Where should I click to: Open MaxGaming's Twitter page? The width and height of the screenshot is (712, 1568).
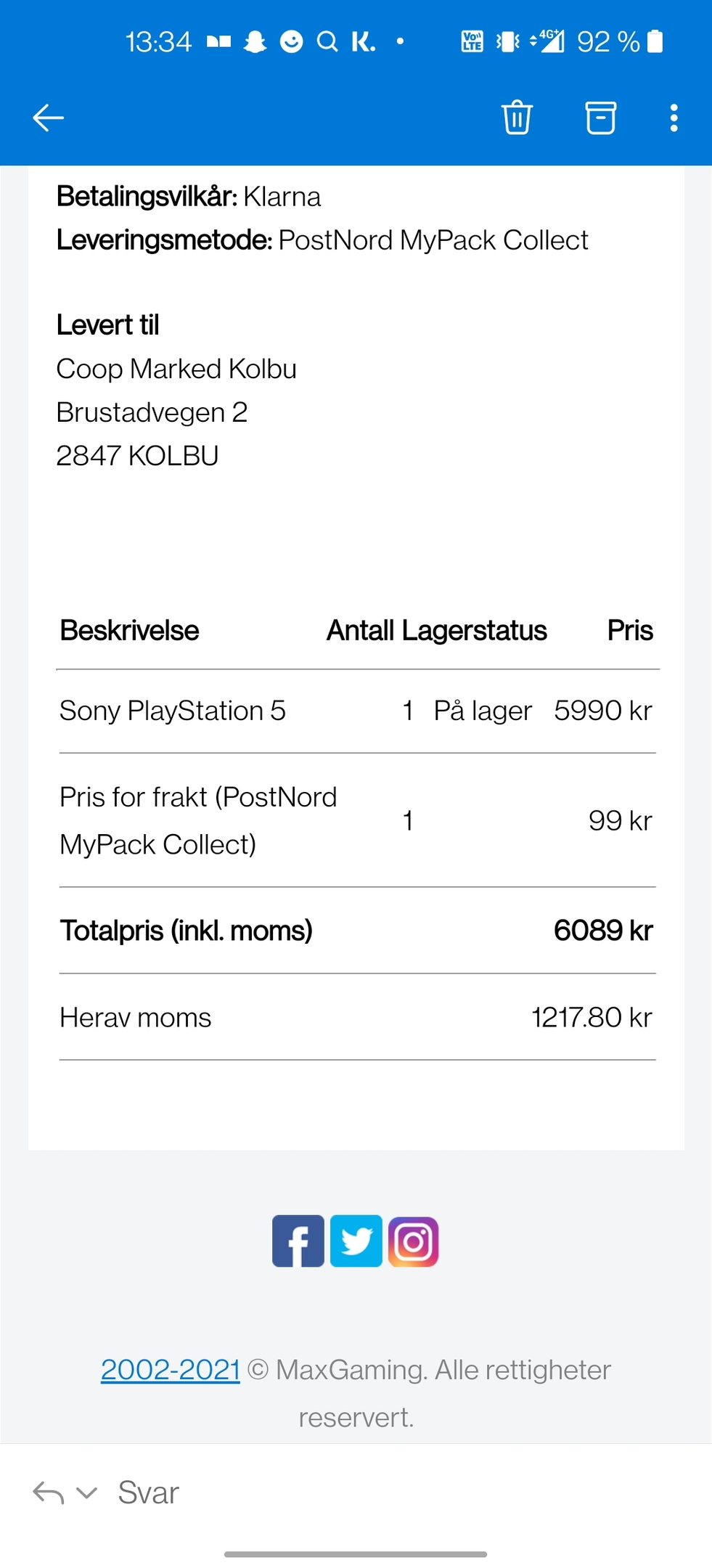click(356, 1241)
